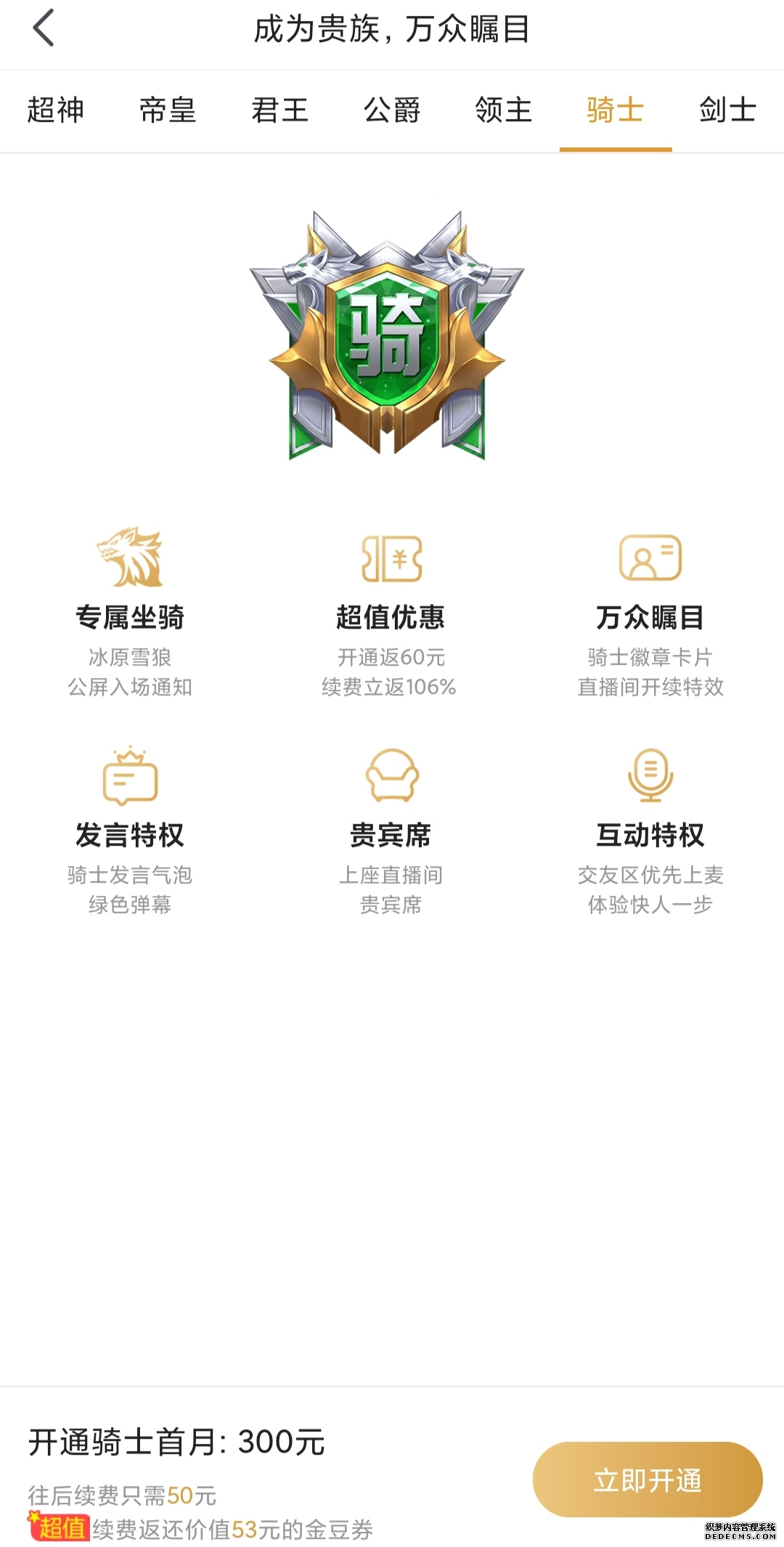Switch to the 领主 tab

coord(503,110)
